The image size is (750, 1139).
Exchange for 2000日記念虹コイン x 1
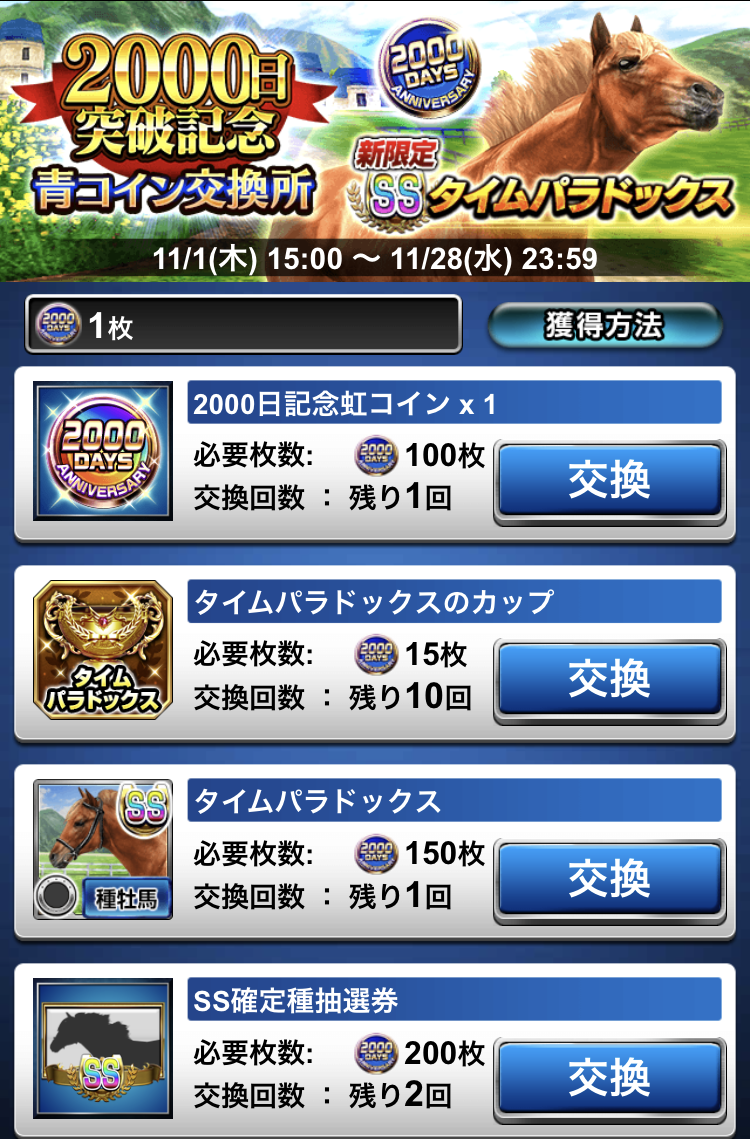(609, 482)
